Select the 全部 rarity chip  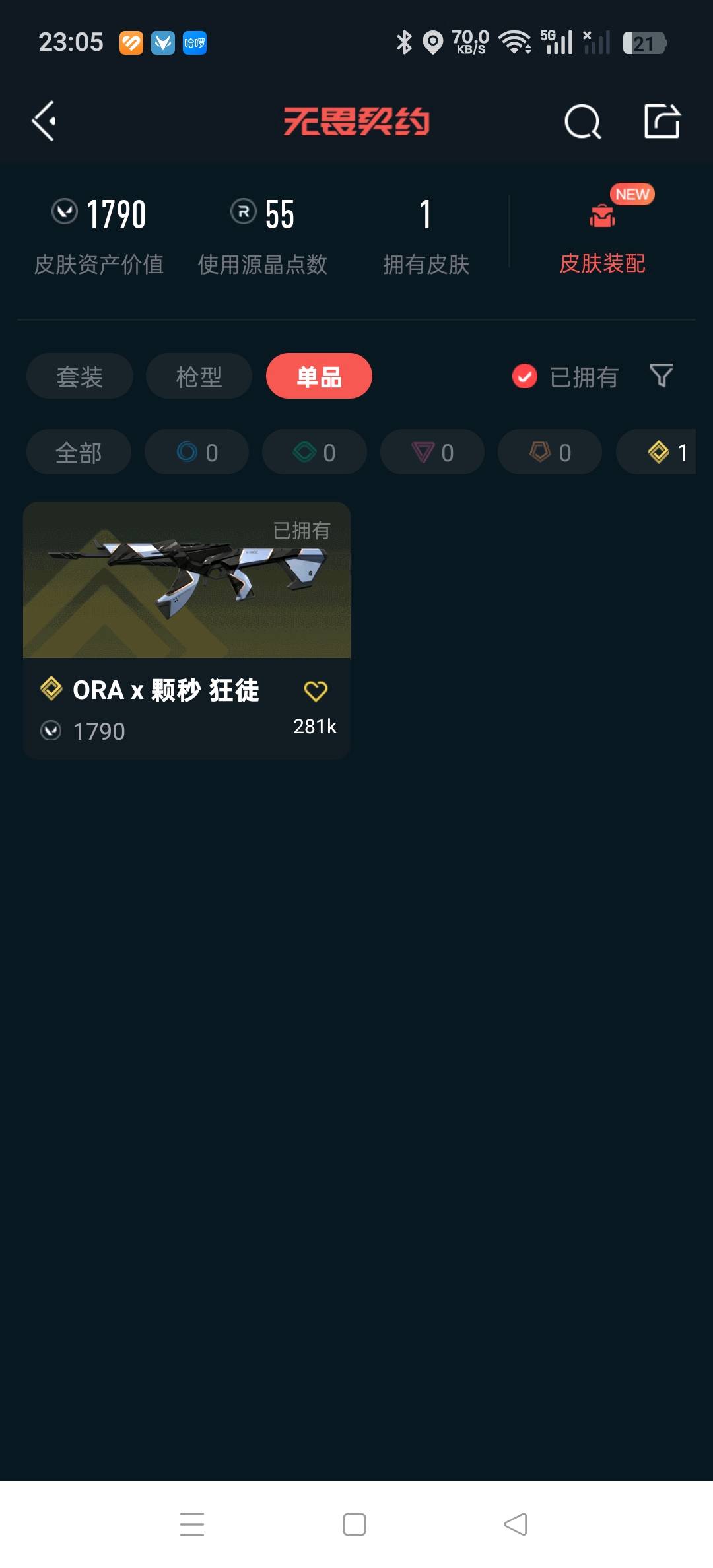coord(79,452)
